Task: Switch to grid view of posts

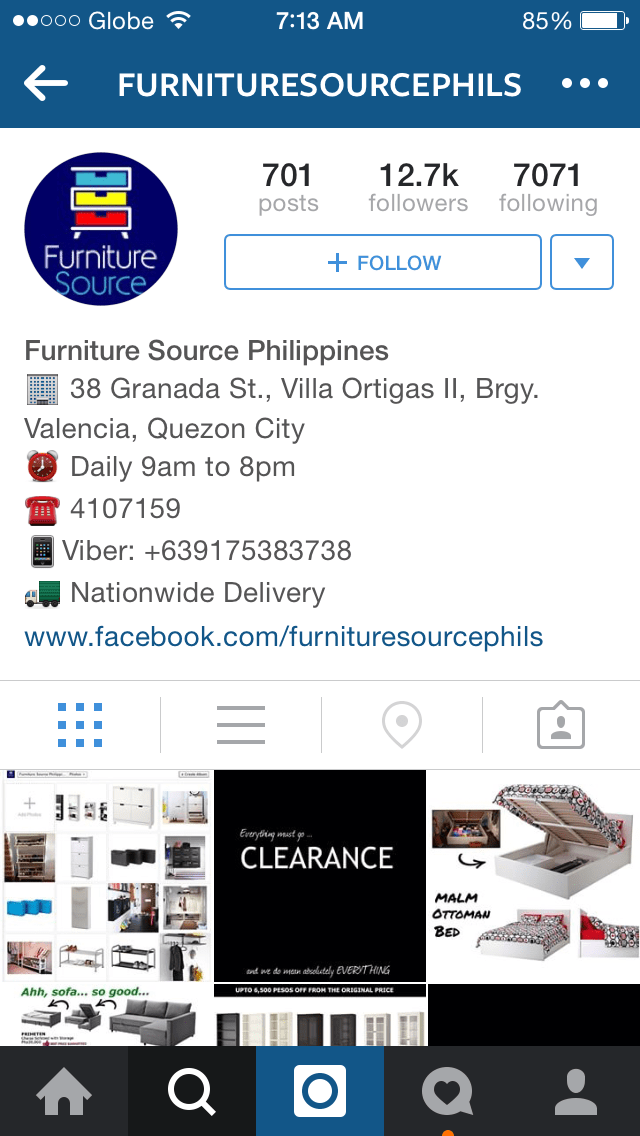Action: 80,724
